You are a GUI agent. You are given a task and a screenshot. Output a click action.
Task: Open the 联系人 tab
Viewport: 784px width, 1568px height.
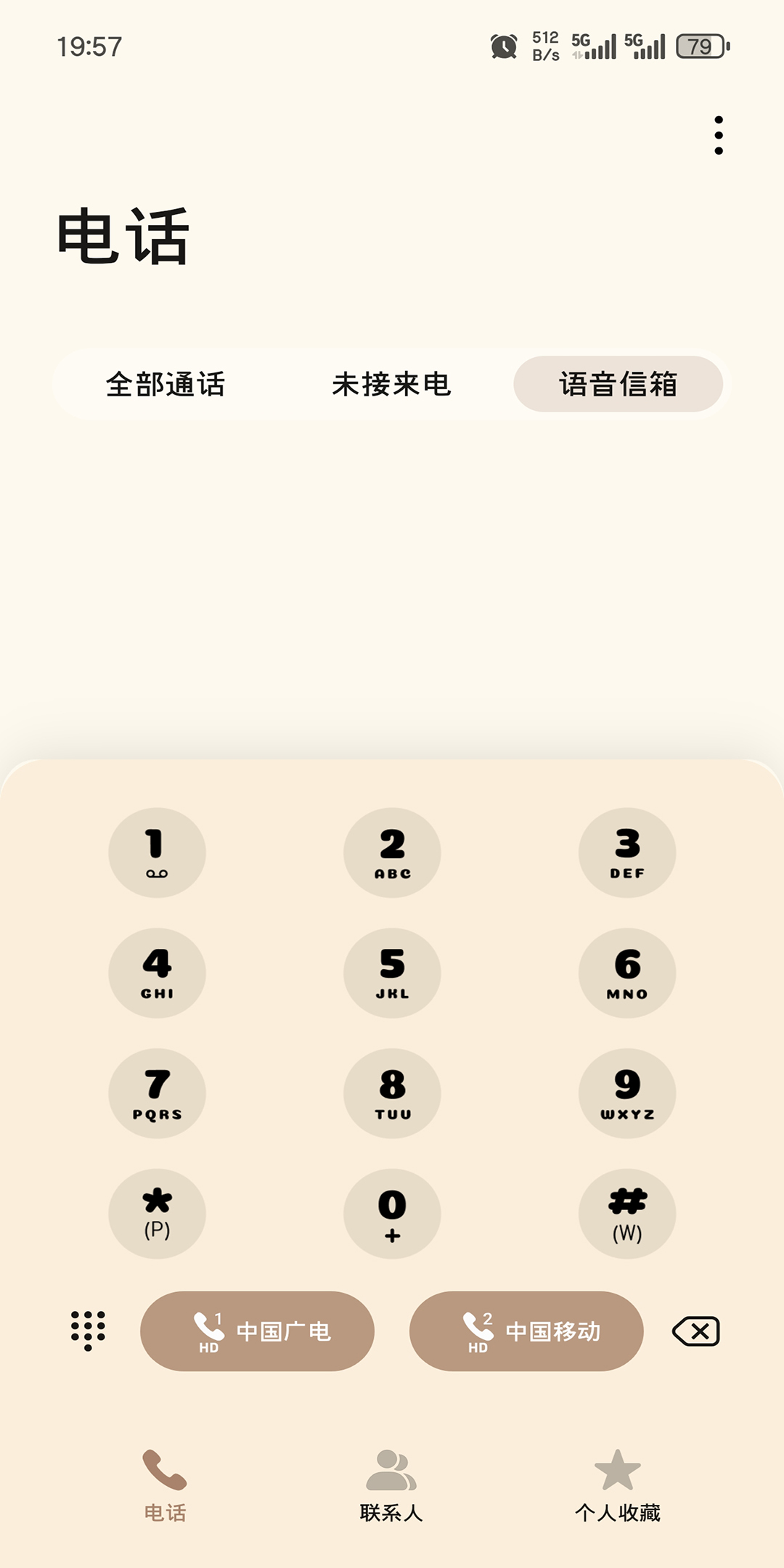pyautogui.click(x=391, y=1485)
